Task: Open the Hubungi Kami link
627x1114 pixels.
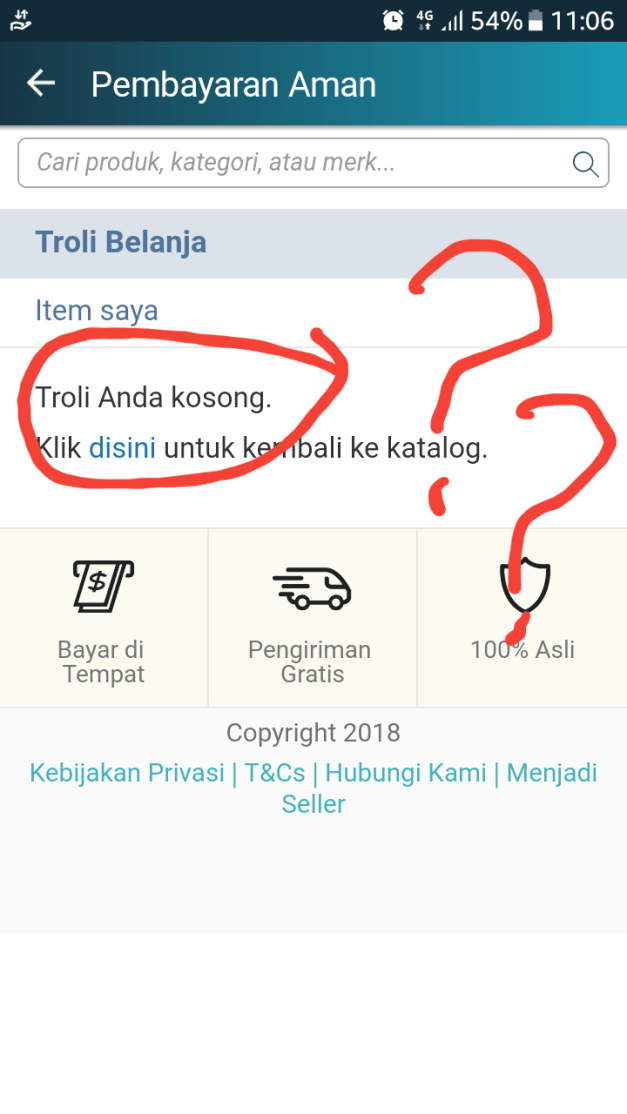Action: [406, 773]
